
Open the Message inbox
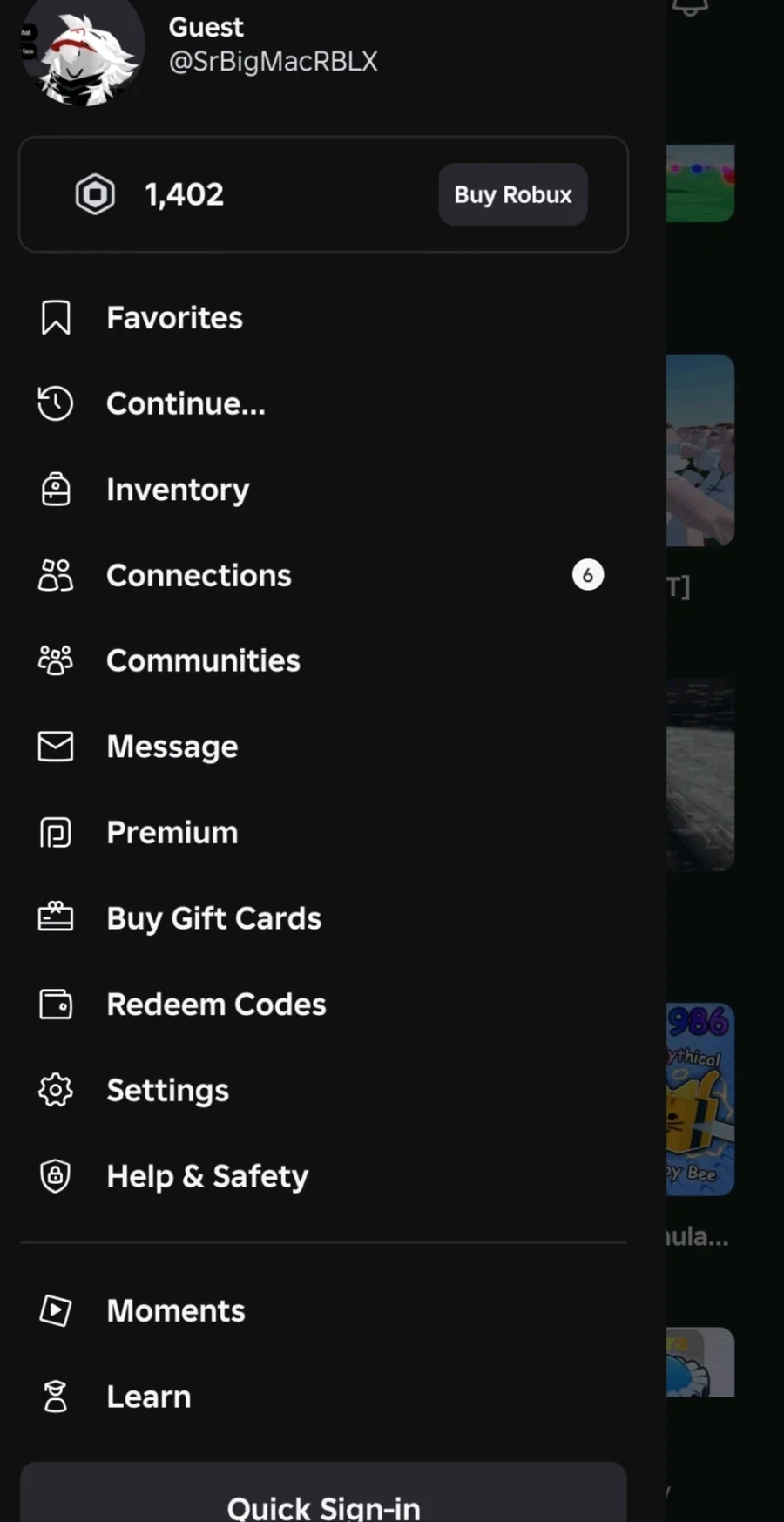pos(172,747)
